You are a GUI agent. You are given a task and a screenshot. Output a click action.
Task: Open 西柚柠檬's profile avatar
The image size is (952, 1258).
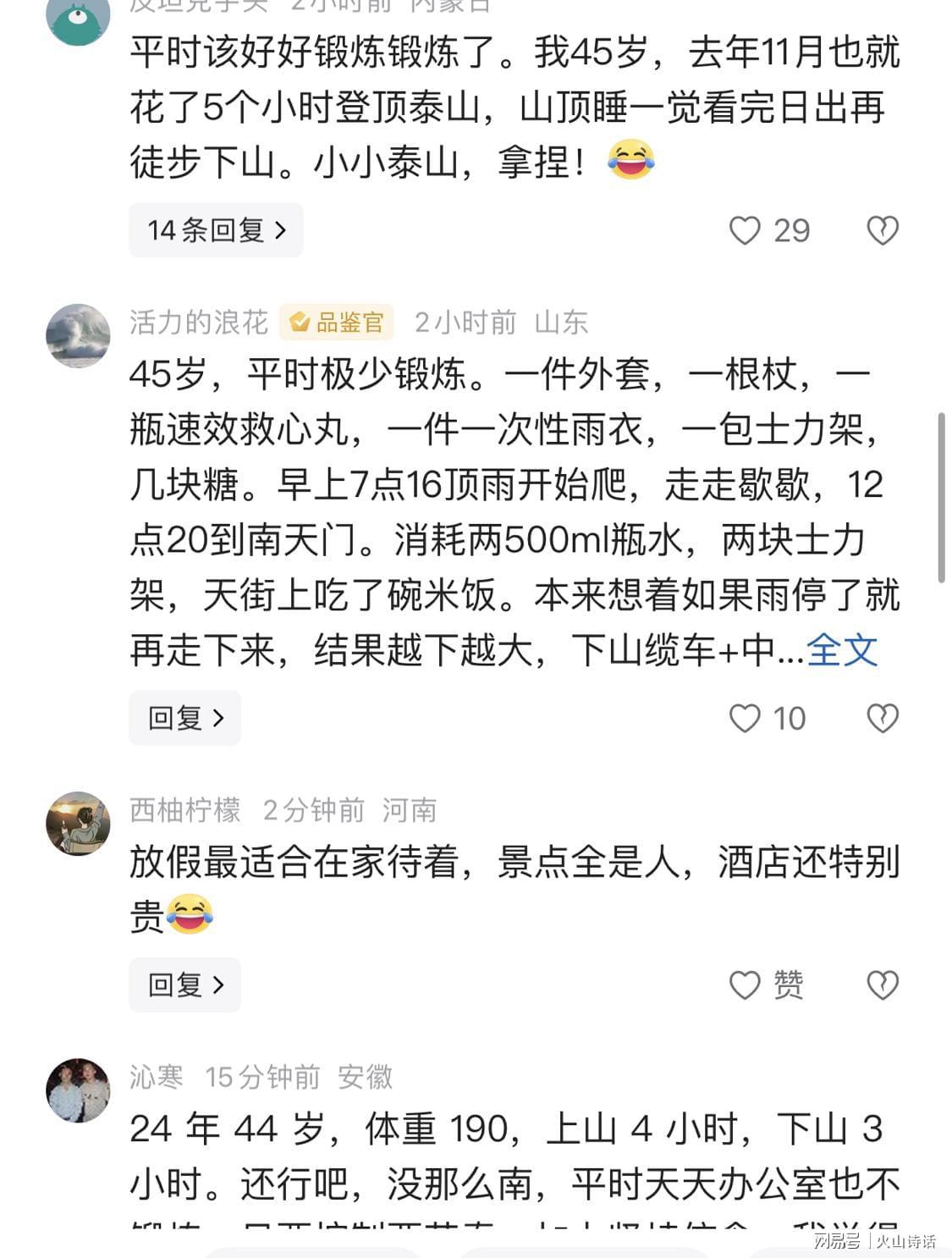78,824
